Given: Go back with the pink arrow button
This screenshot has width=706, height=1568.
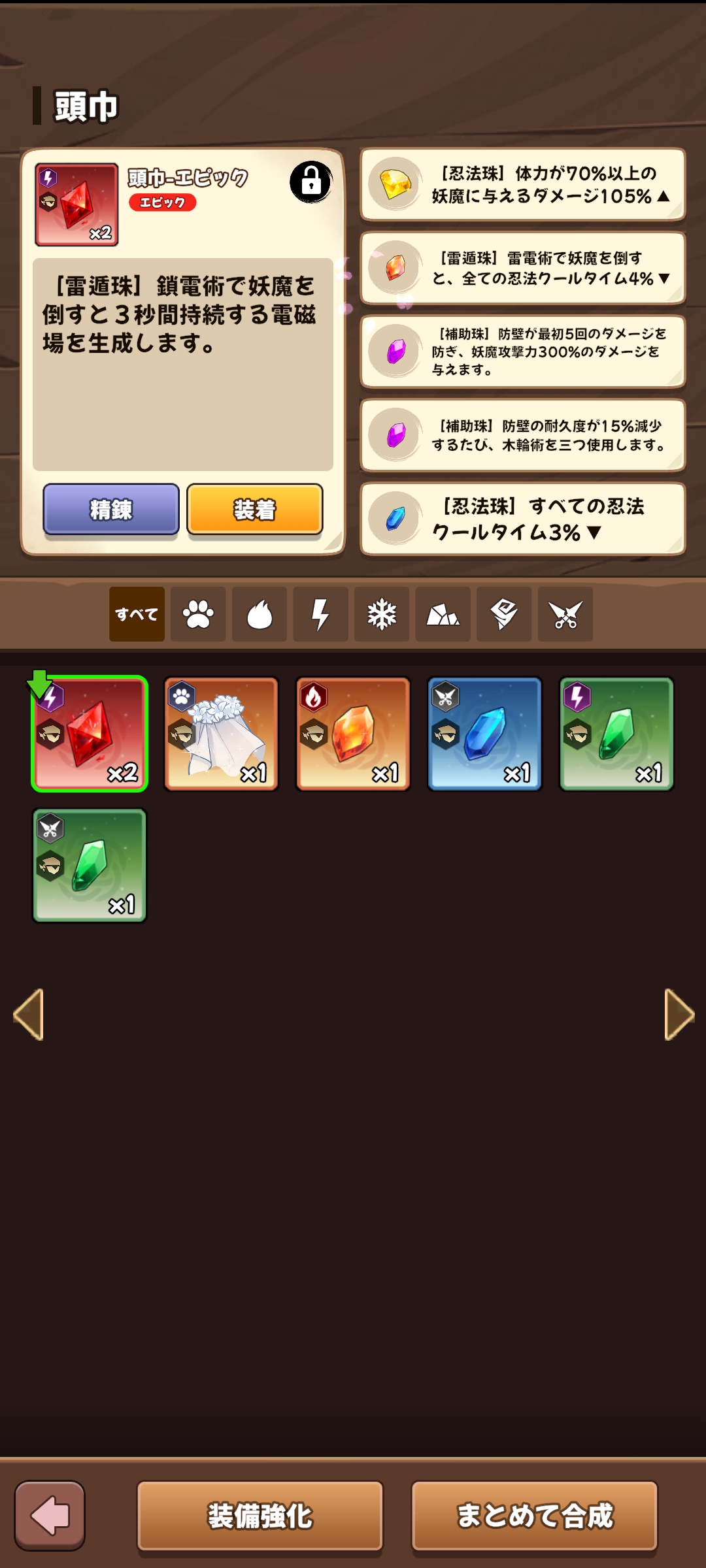Looking at the screenshot, I should [x=50, y=1516].
